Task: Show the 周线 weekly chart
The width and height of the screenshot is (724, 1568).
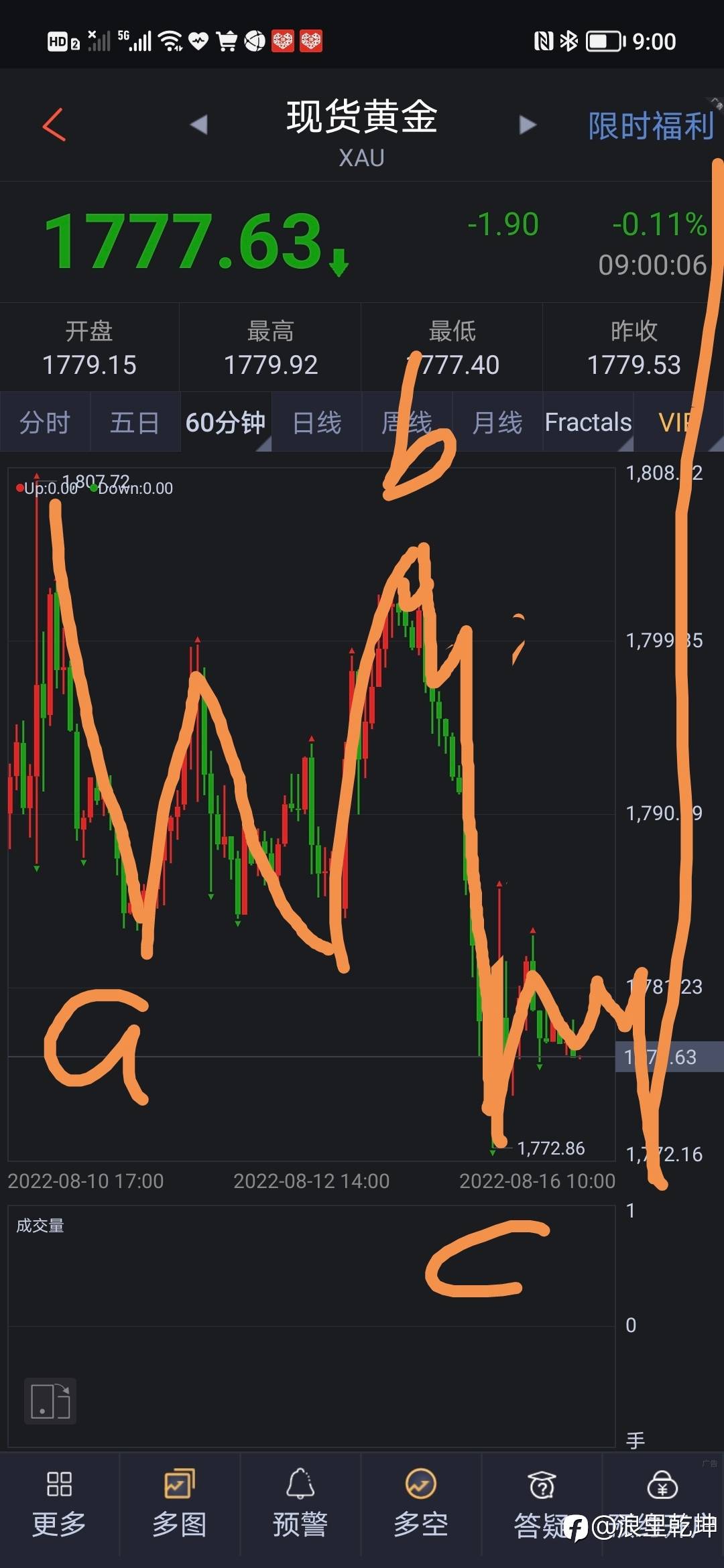Action: (407, 423)
